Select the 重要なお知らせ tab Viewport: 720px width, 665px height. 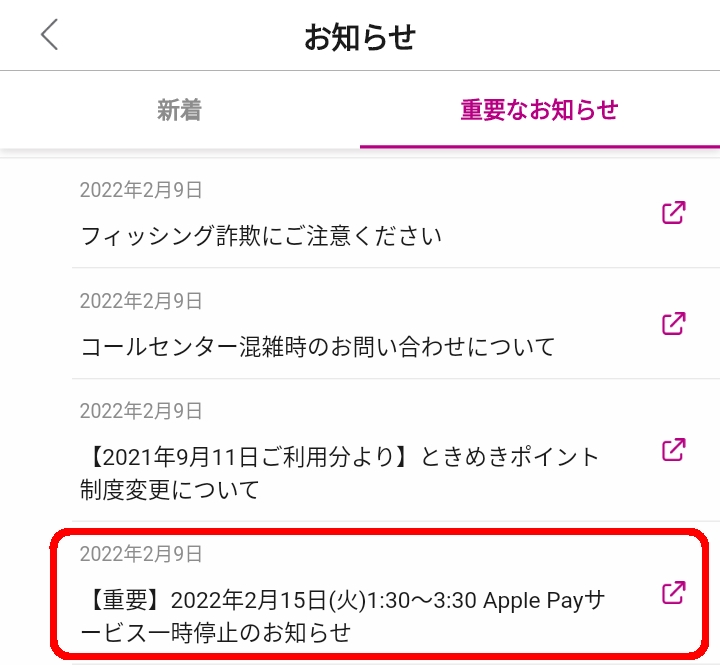click(539, 110)
